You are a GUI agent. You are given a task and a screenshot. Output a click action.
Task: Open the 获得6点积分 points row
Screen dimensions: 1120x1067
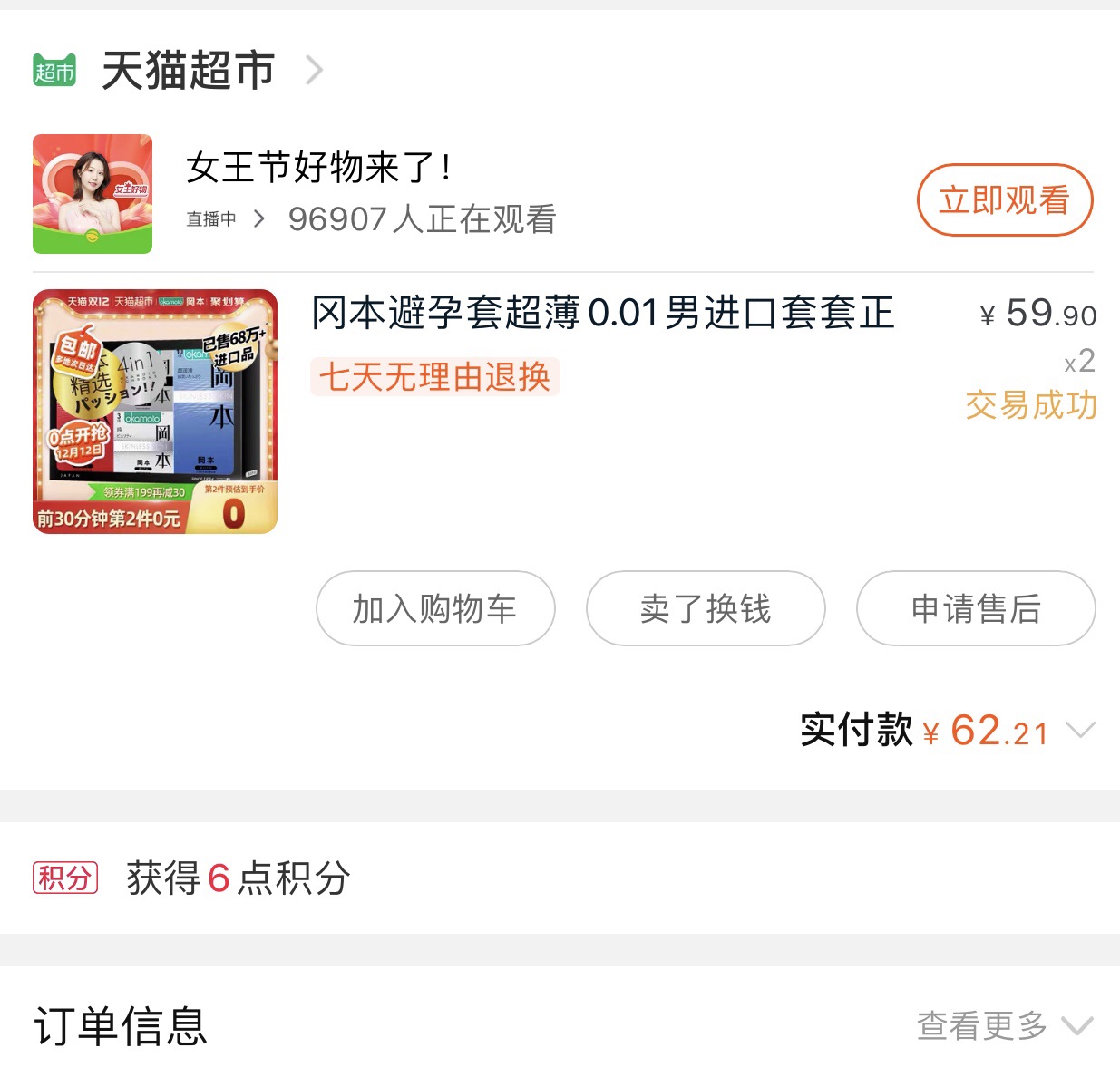(x=238, y=878)
